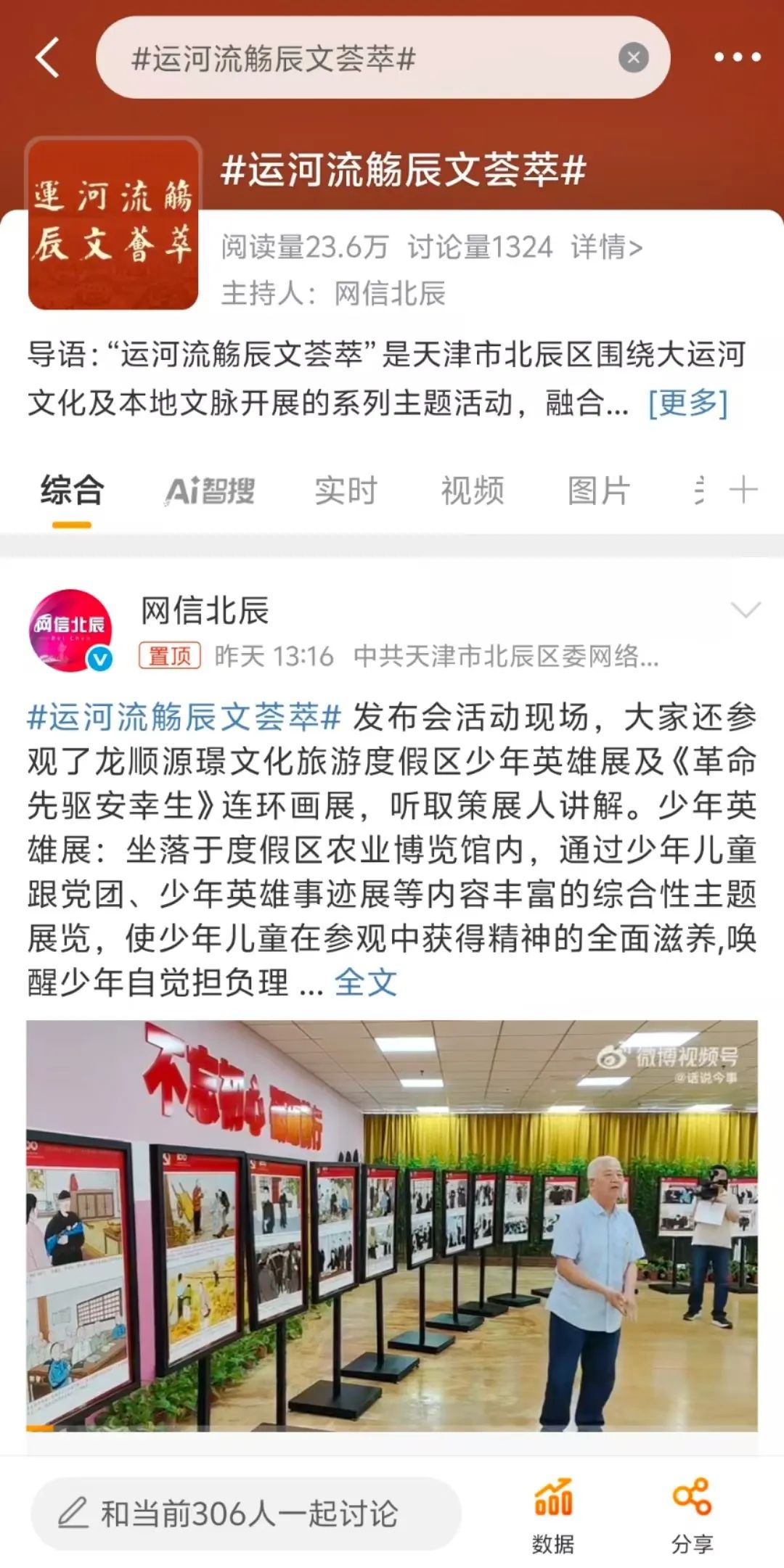
Task: Open host 网信北辰 profile link
Action: click(x=390, y=294)
